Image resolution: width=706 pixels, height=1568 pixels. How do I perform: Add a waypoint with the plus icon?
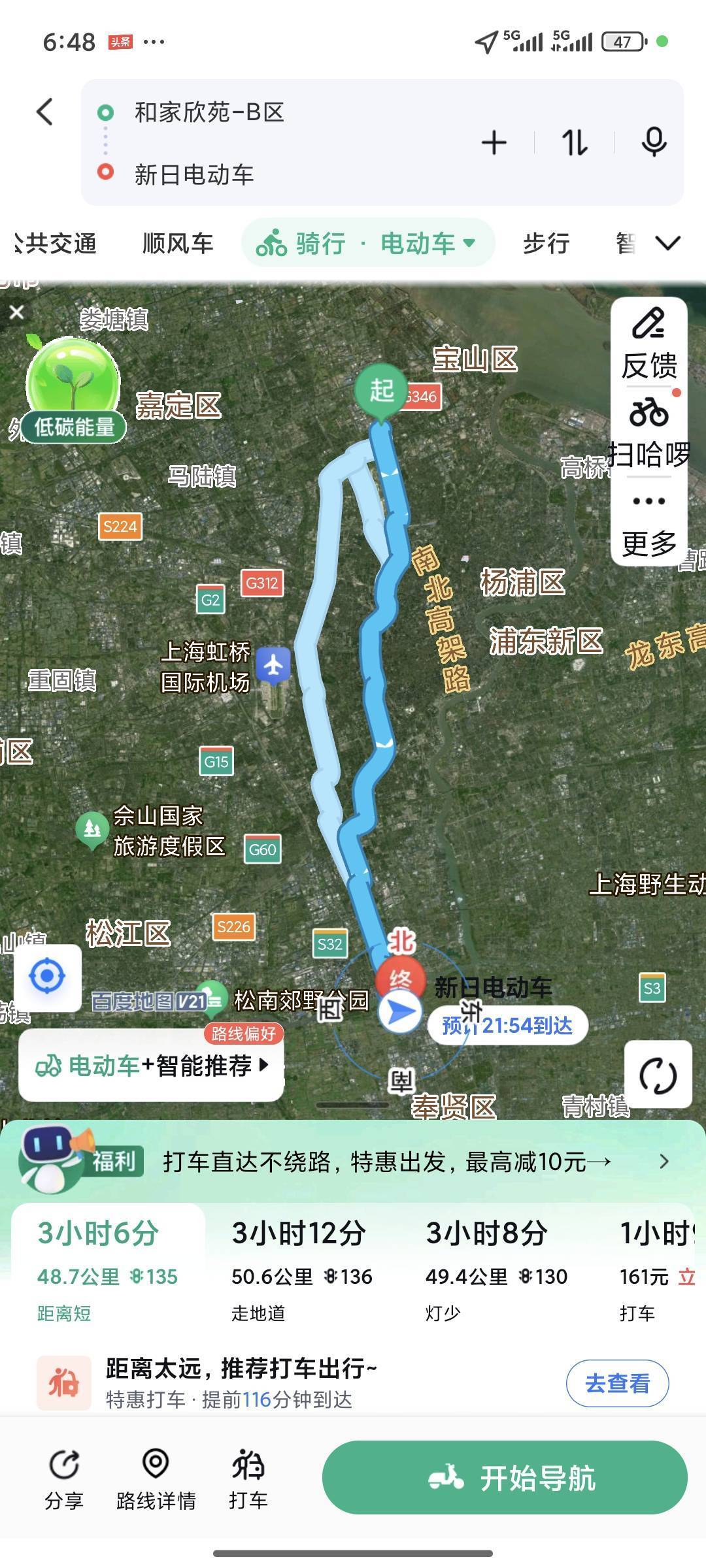(494, 142)
